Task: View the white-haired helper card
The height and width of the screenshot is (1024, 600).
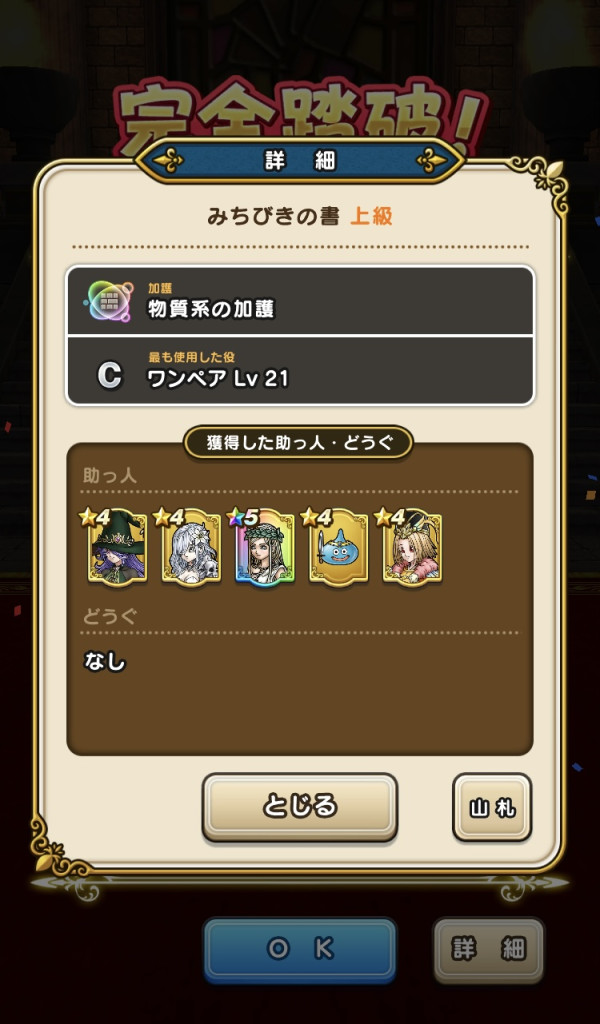Action: [190, 546]
